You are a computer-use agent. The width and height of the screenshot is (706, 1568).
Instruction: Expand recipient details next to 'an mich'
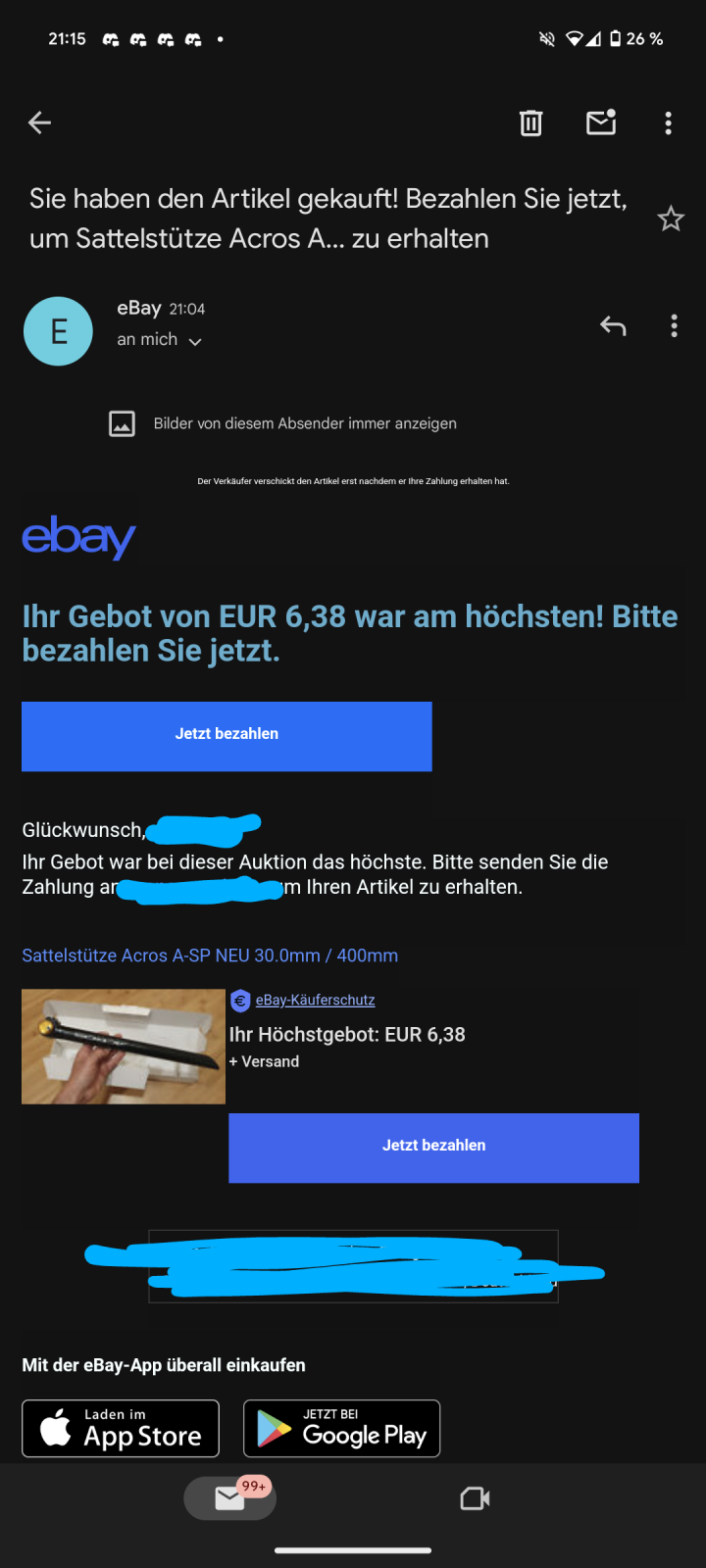(x=195, y=341)
